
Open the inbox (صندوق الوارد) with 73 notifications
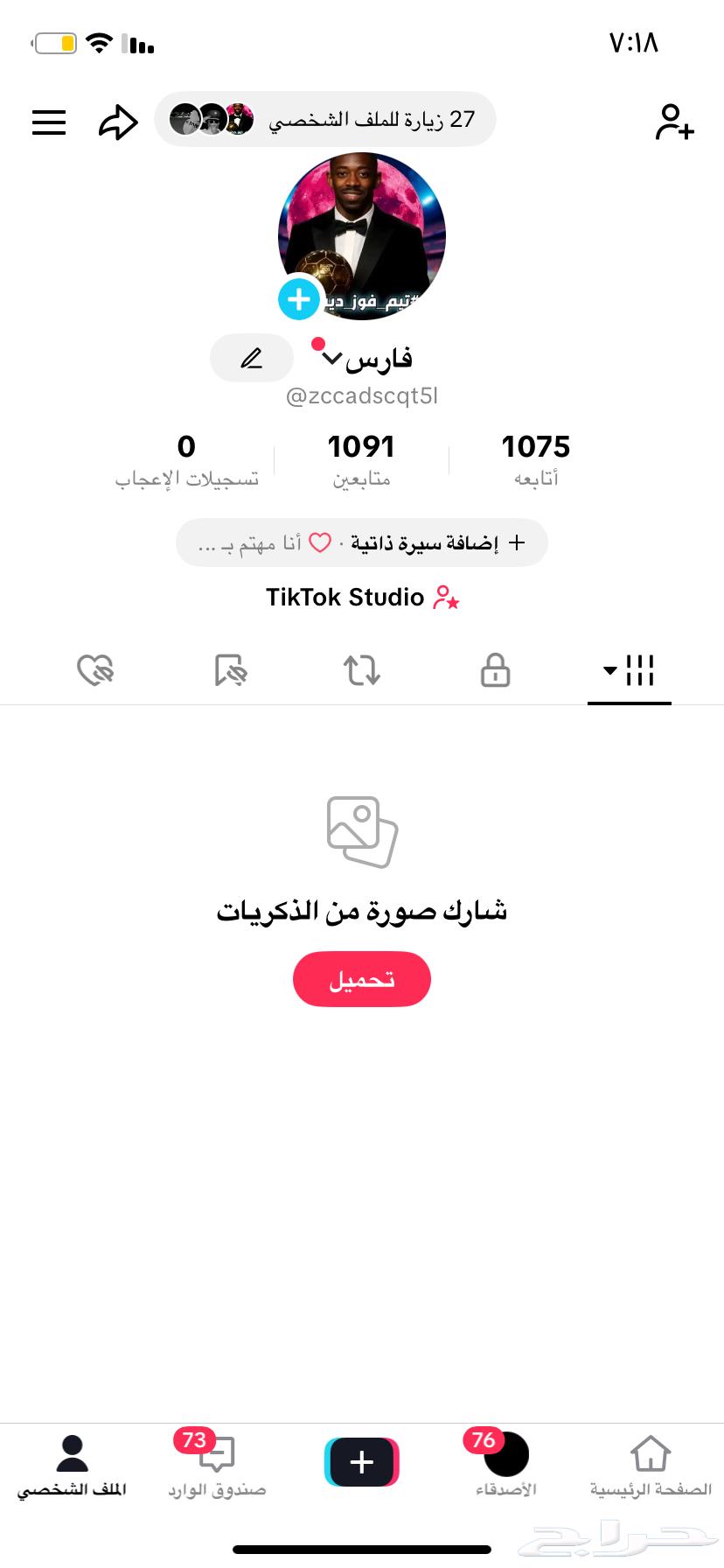[x=216, y=1463]
